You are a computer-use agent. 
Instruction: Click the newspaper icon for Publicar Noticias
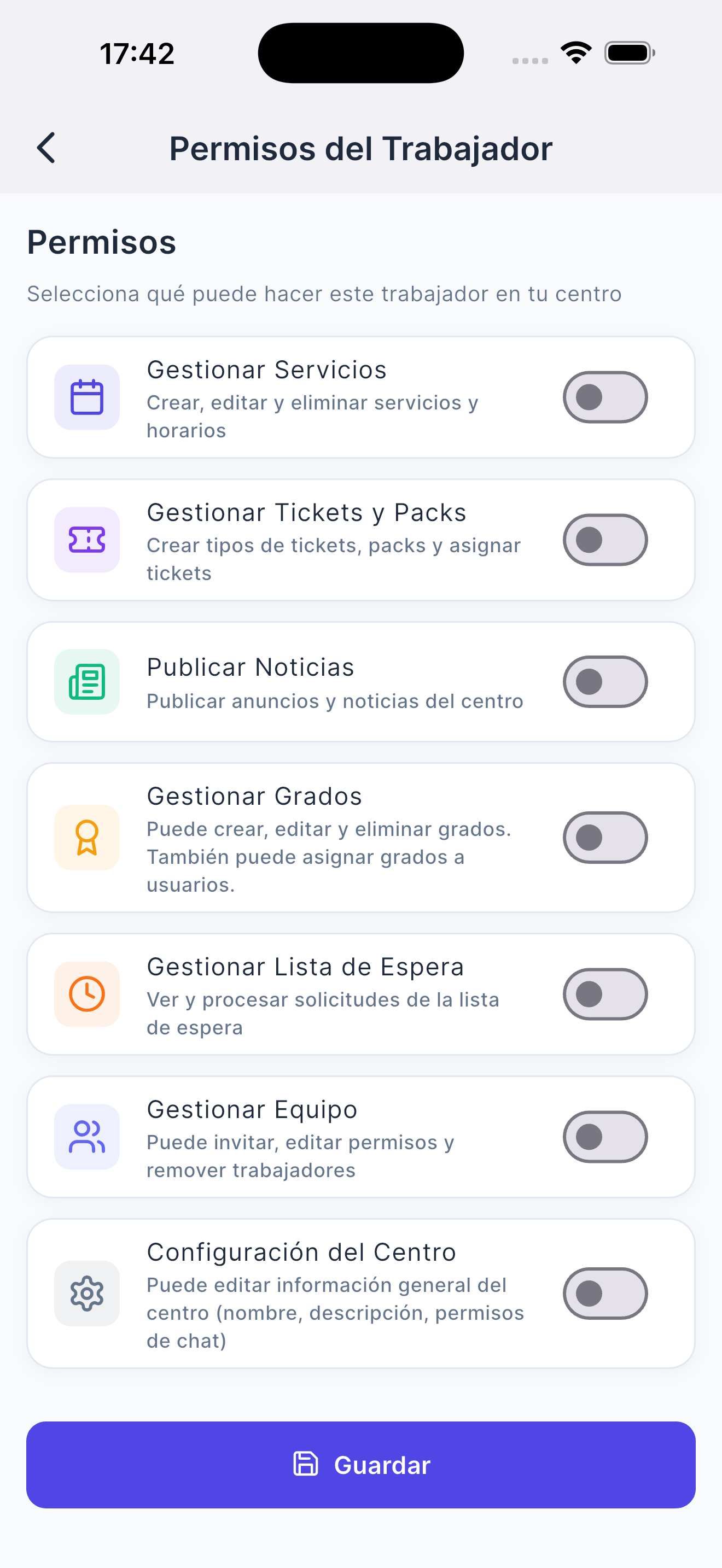tap(87, 682)
